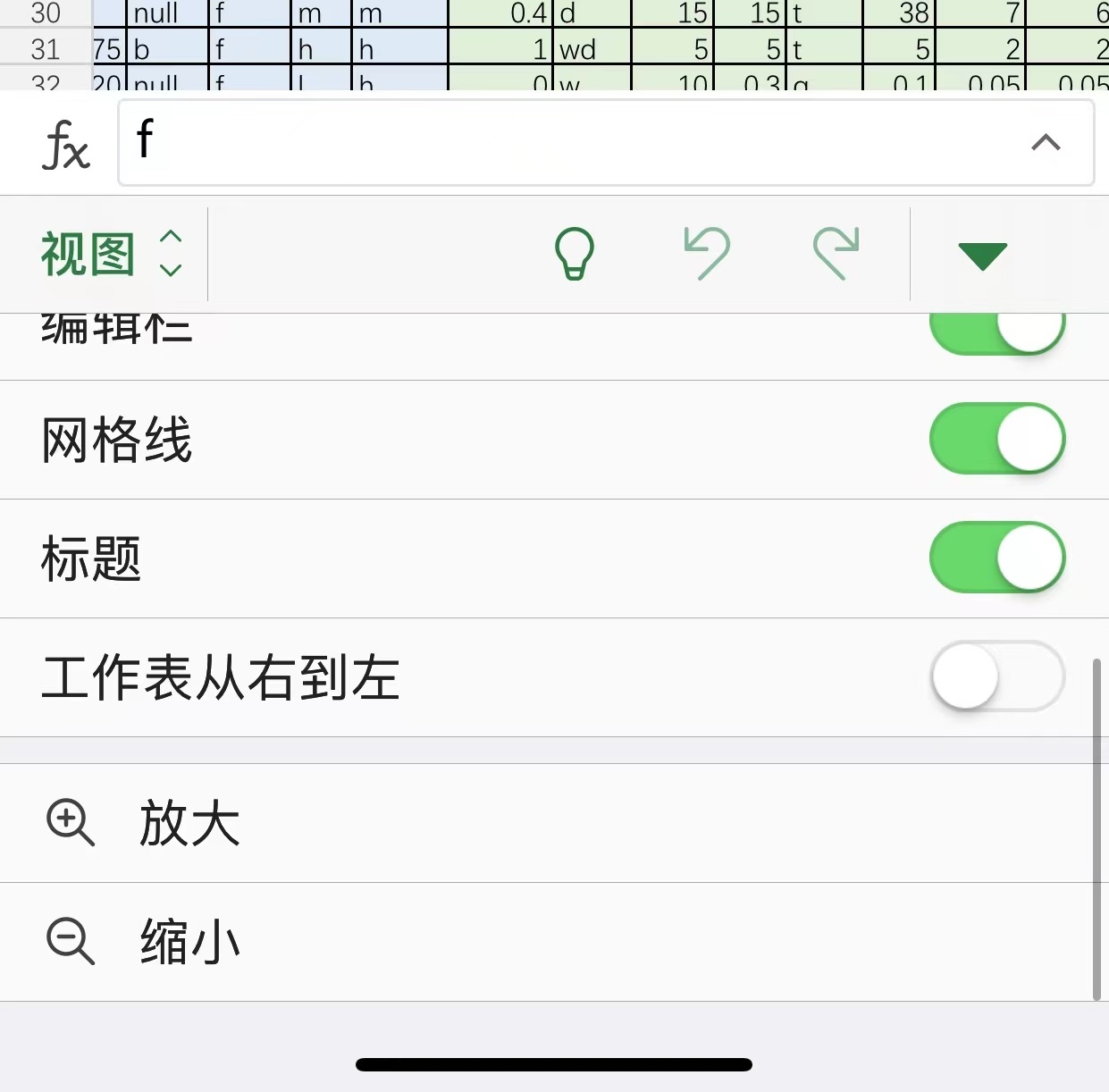Open the lightbulb Tell Me search
The image size is (1109, 1092).
(575, 254)
